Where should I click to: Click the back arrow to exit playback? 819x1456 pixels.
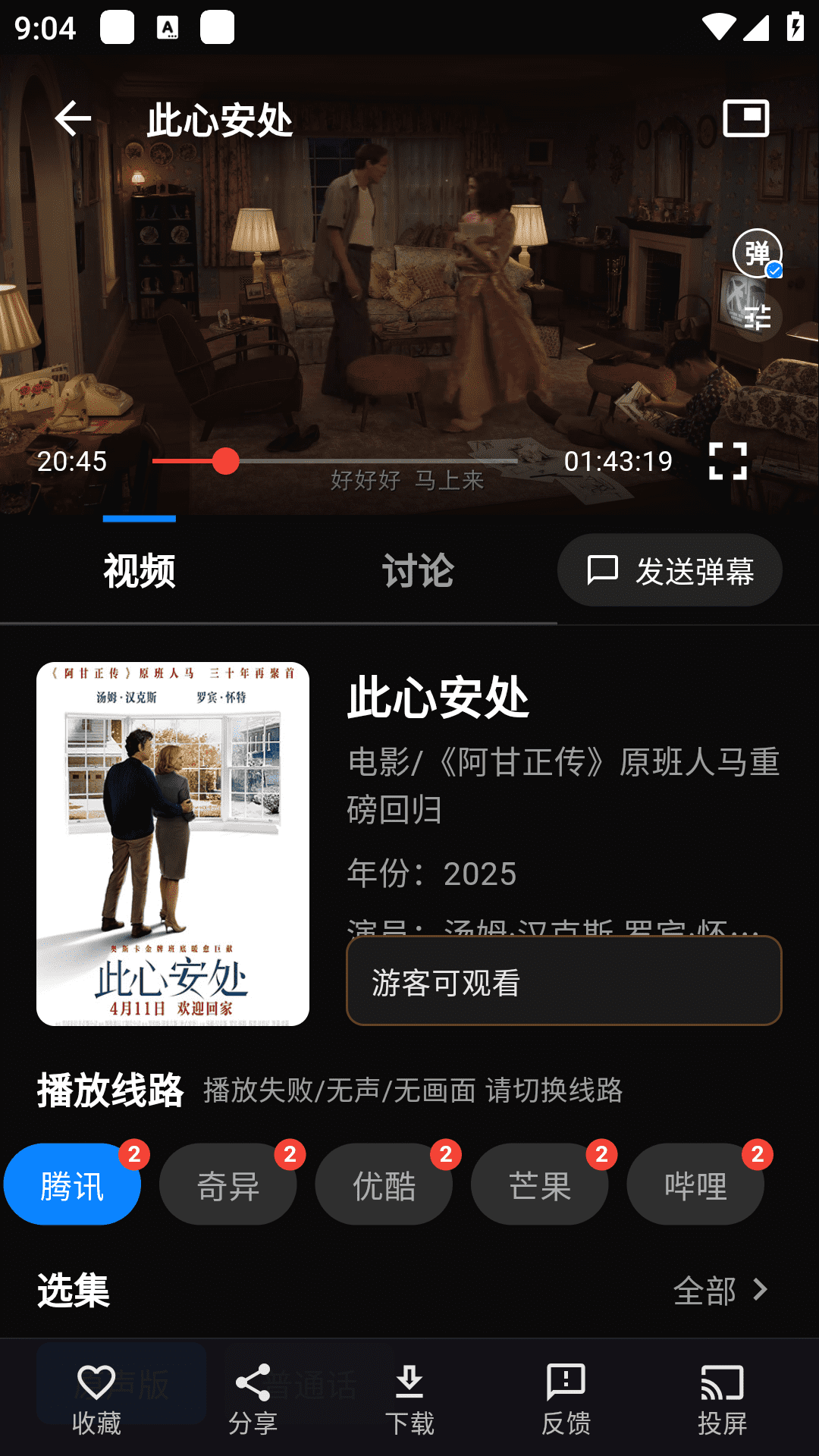[x=74, y=118]
